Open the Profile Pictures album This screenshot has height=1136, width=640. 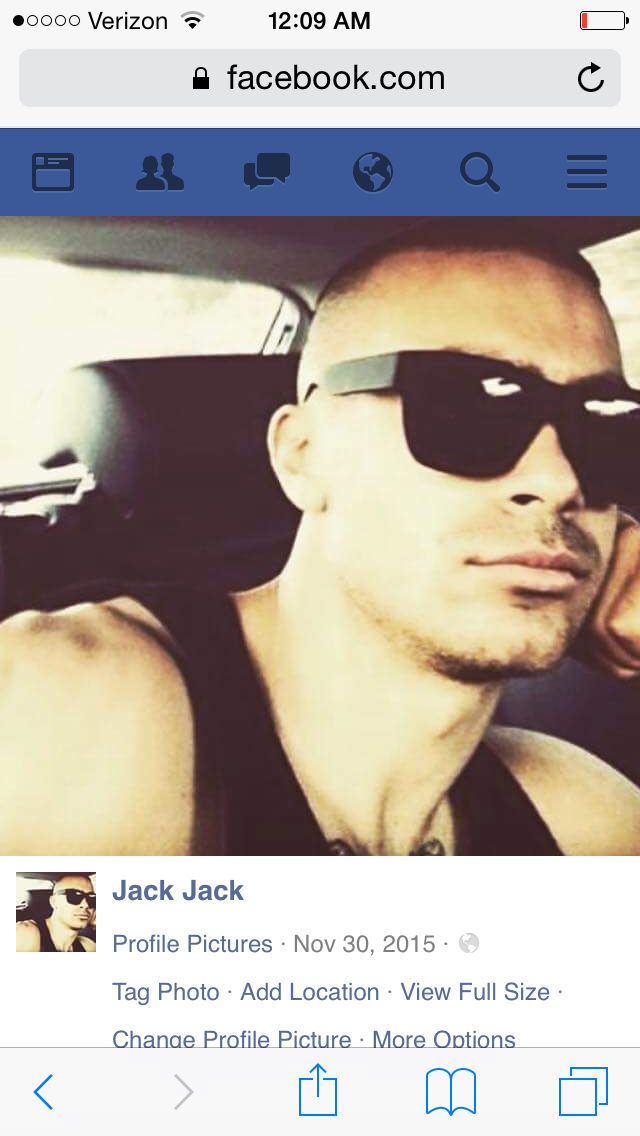pyautogui.click(x=192, y=944)
